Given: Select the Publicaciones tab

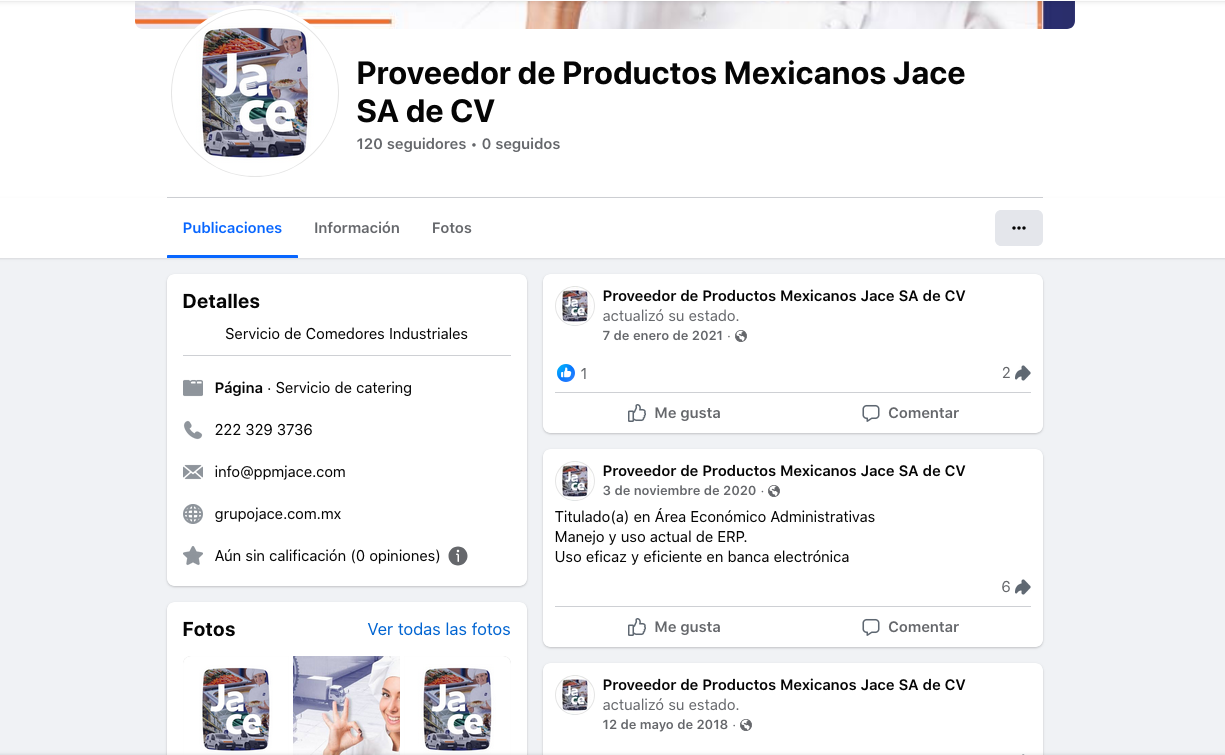Looking at the screenshot, I should coord(232,228).
